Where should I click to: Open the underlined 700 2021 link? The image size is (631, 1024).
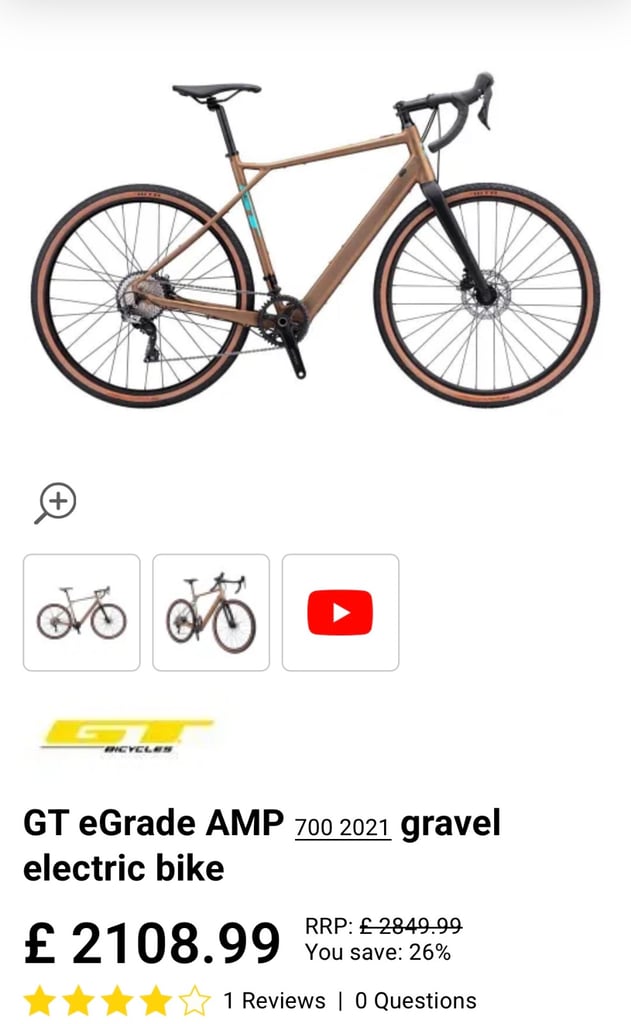click(343, 827)
